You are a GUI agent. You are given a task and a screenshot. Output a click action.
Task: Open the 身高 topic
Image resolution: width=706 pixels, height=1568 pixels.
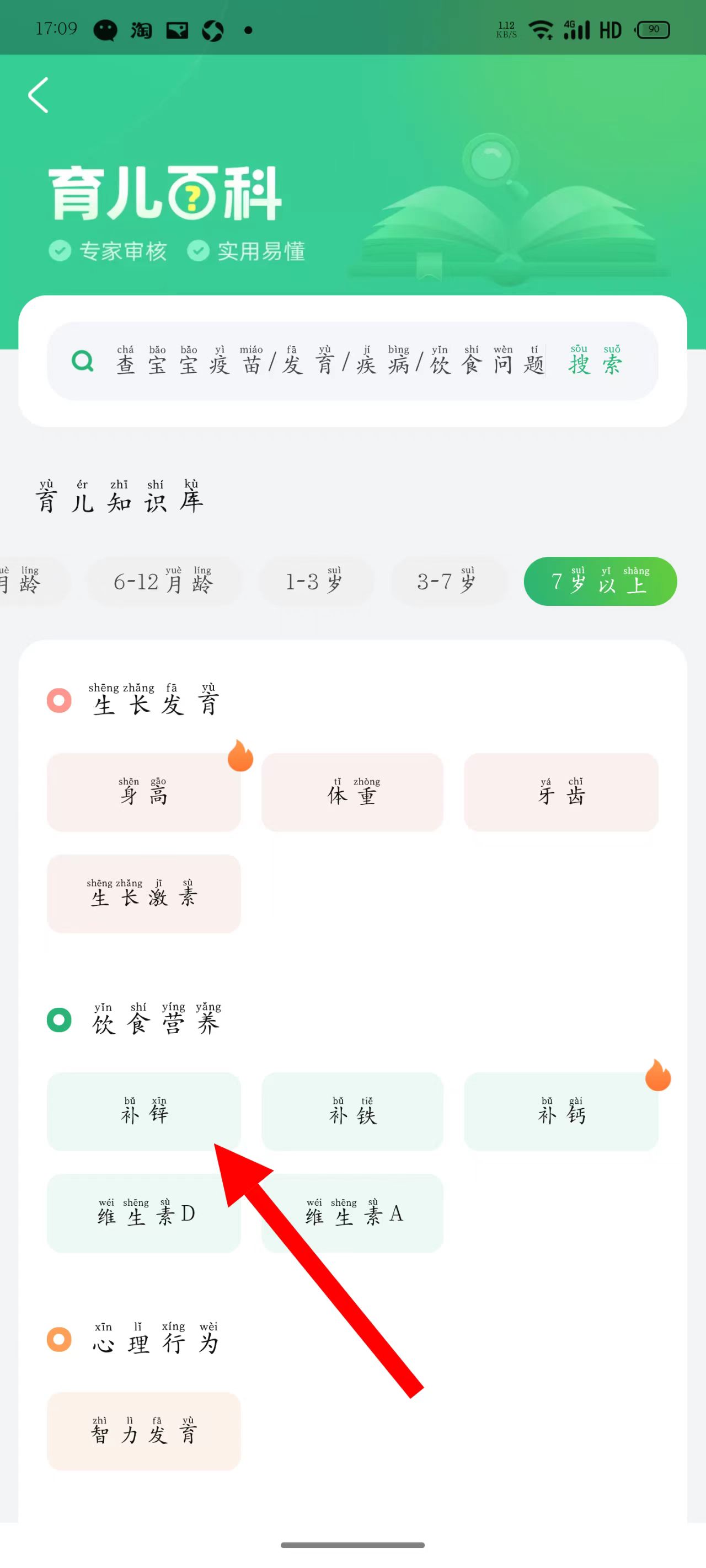click(144, 791)
